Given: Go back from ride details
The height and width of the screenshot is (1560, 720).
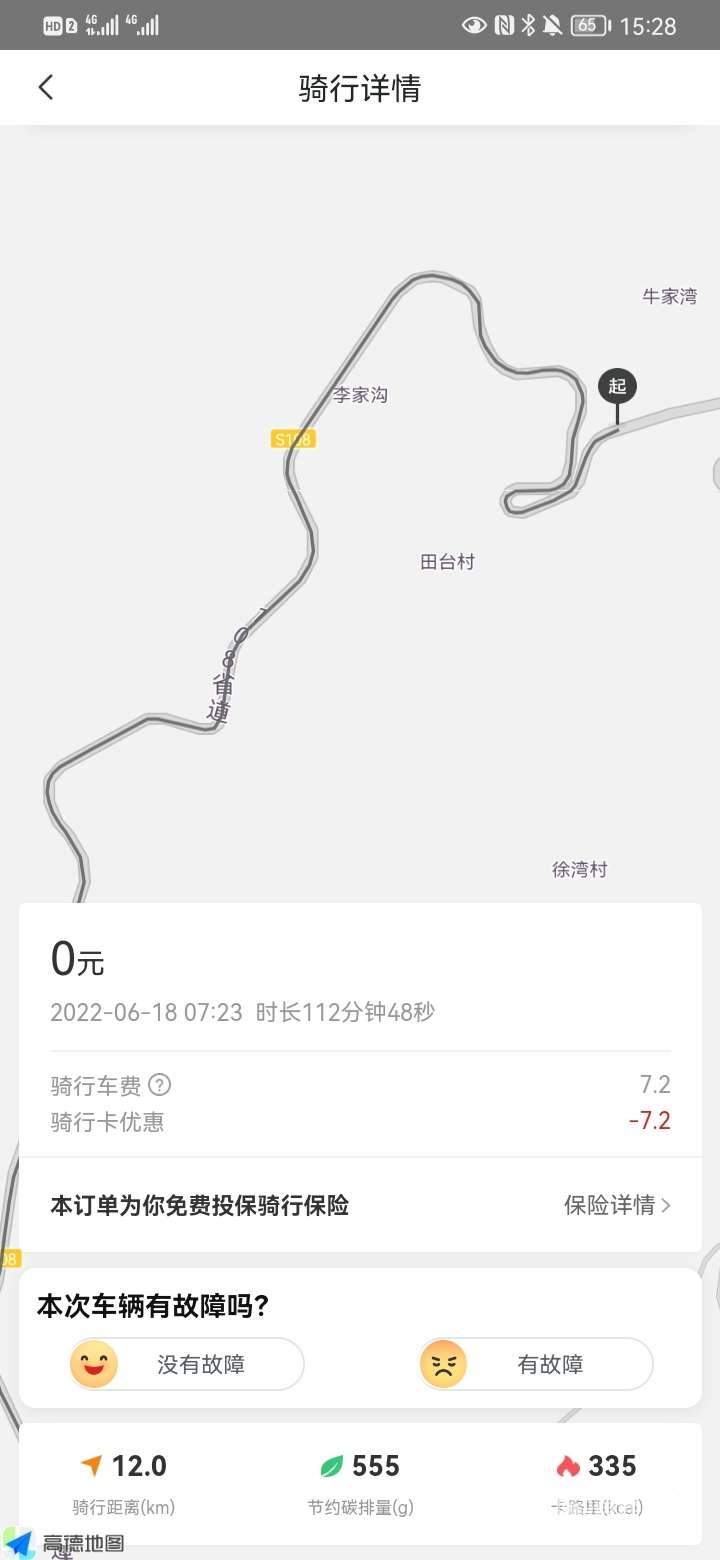Looking at the screenshot, I should click(45, 88).
